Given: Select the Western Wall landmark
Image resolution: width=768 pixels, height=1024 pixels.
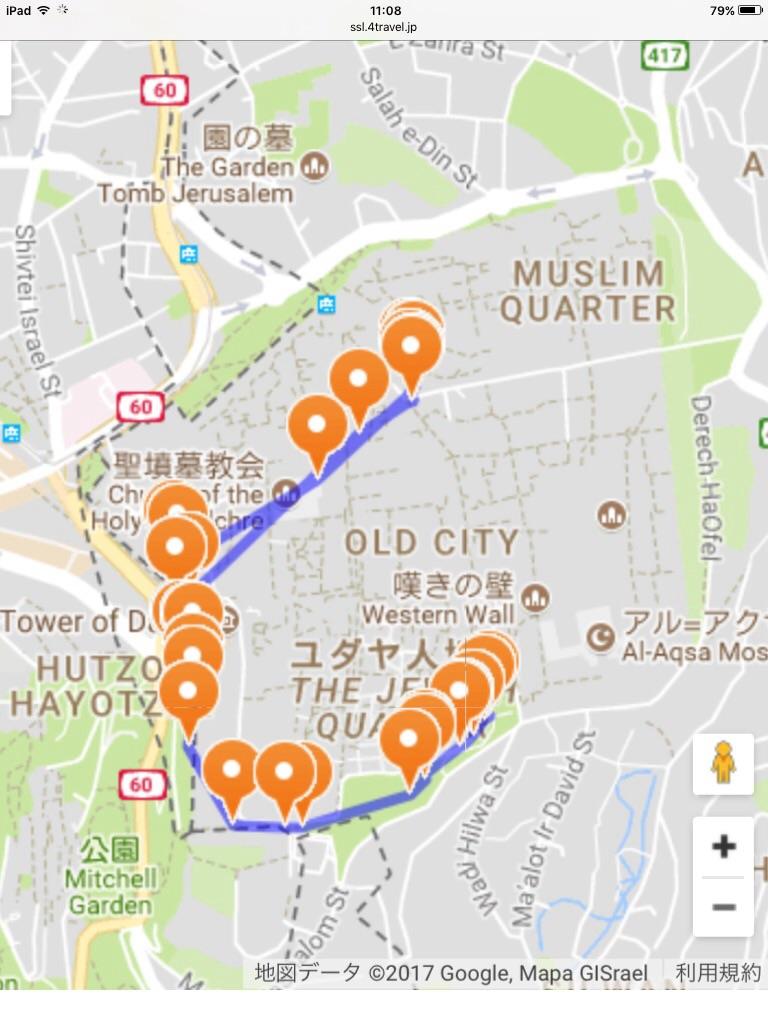Looking at the screenshot, I should point(535,598).
